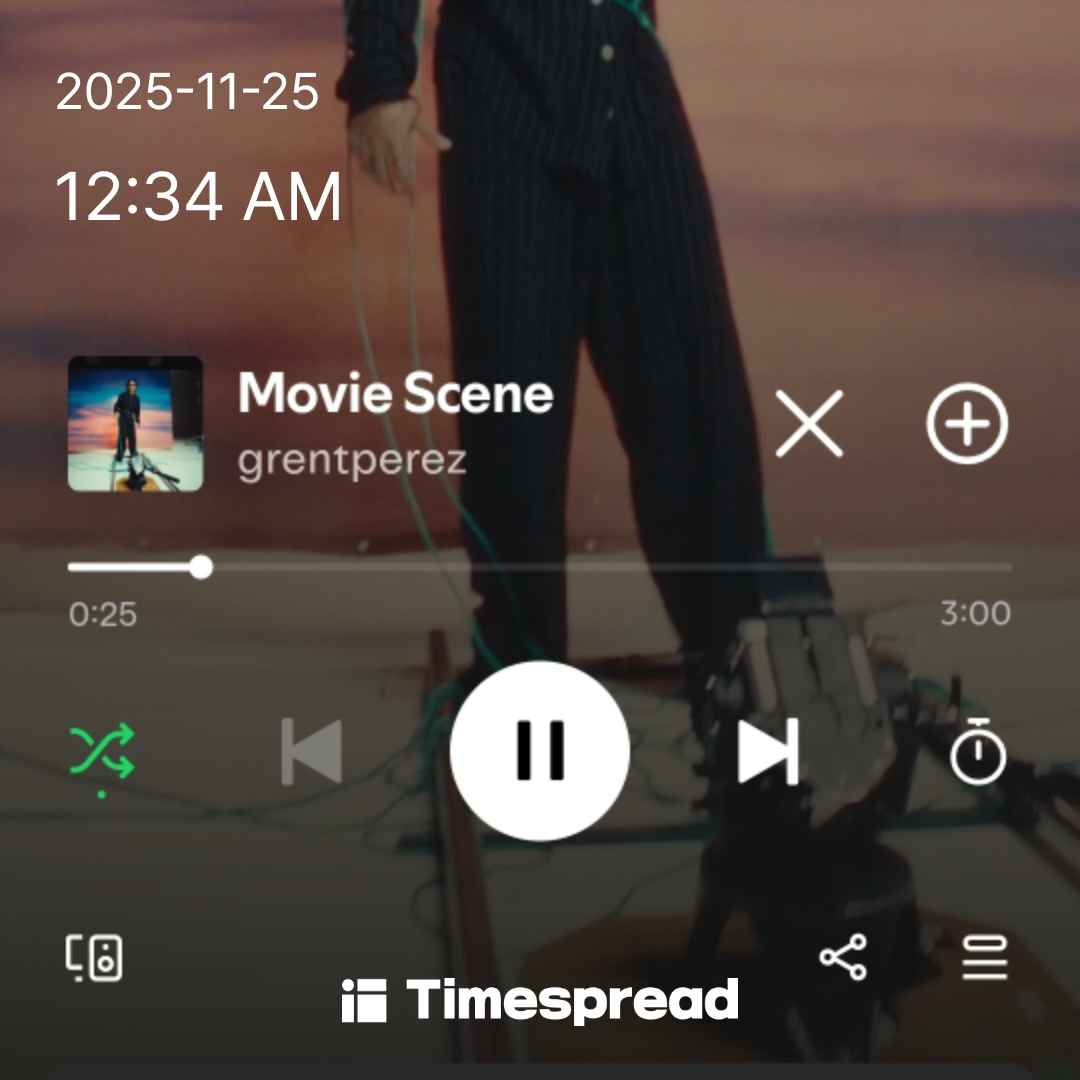Go back to the previous track
1080x1080 pixels.
pos(312,751)
